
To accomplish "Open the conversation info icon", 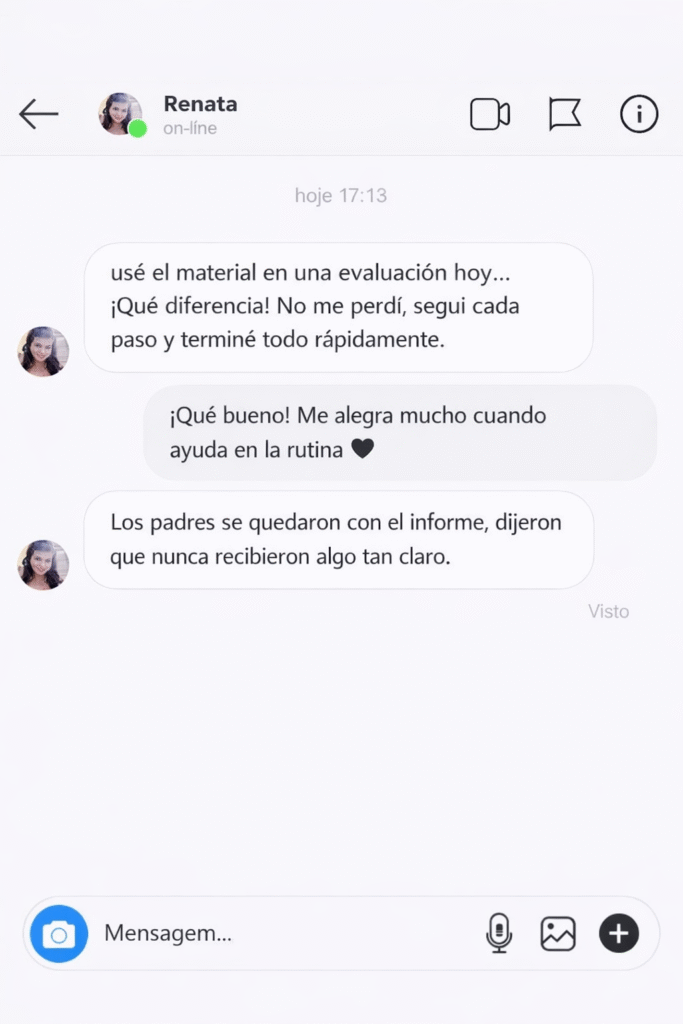I will click(639, 114).
